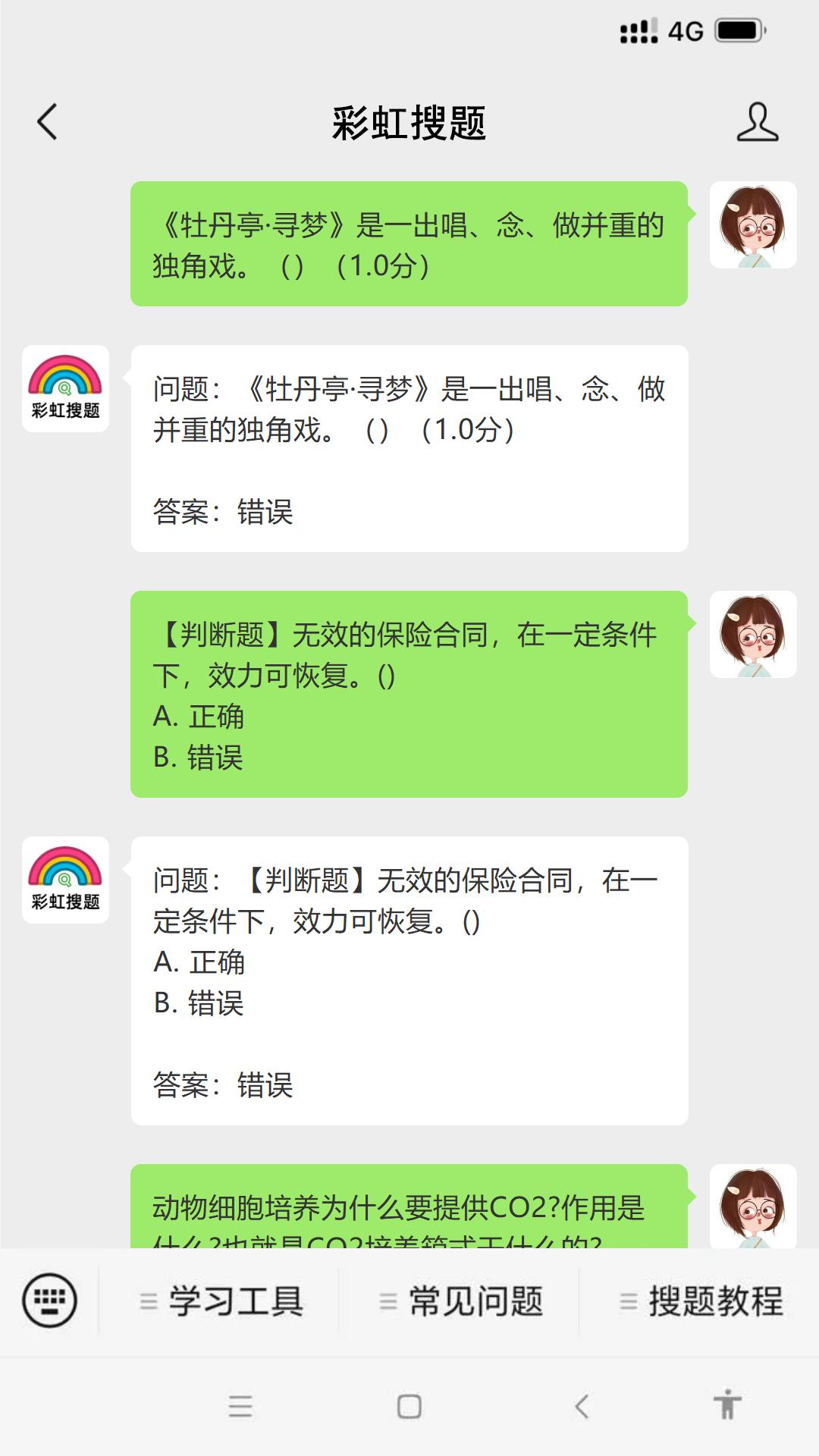This screenshot has width=819, height=1456.
Task: Switch to keyboard input mode
Action: tap(50, 1301)
